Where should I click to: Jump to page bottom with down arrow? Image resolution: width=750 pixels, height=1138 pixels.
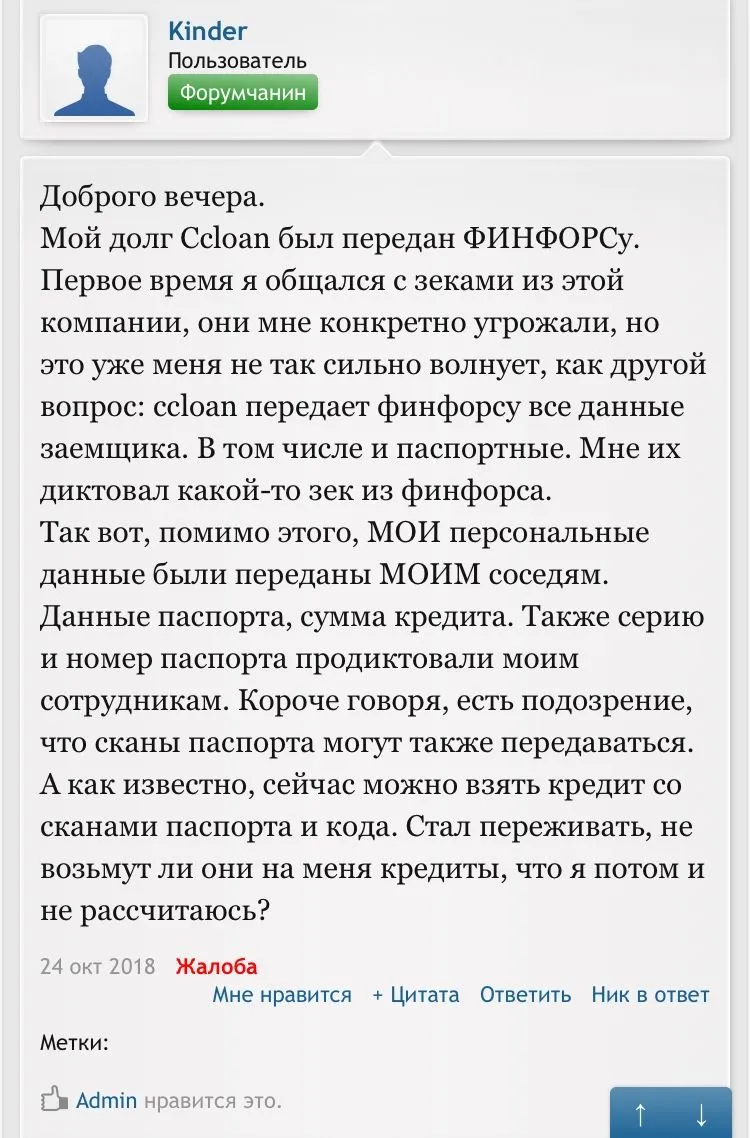tap(702, 1114)
